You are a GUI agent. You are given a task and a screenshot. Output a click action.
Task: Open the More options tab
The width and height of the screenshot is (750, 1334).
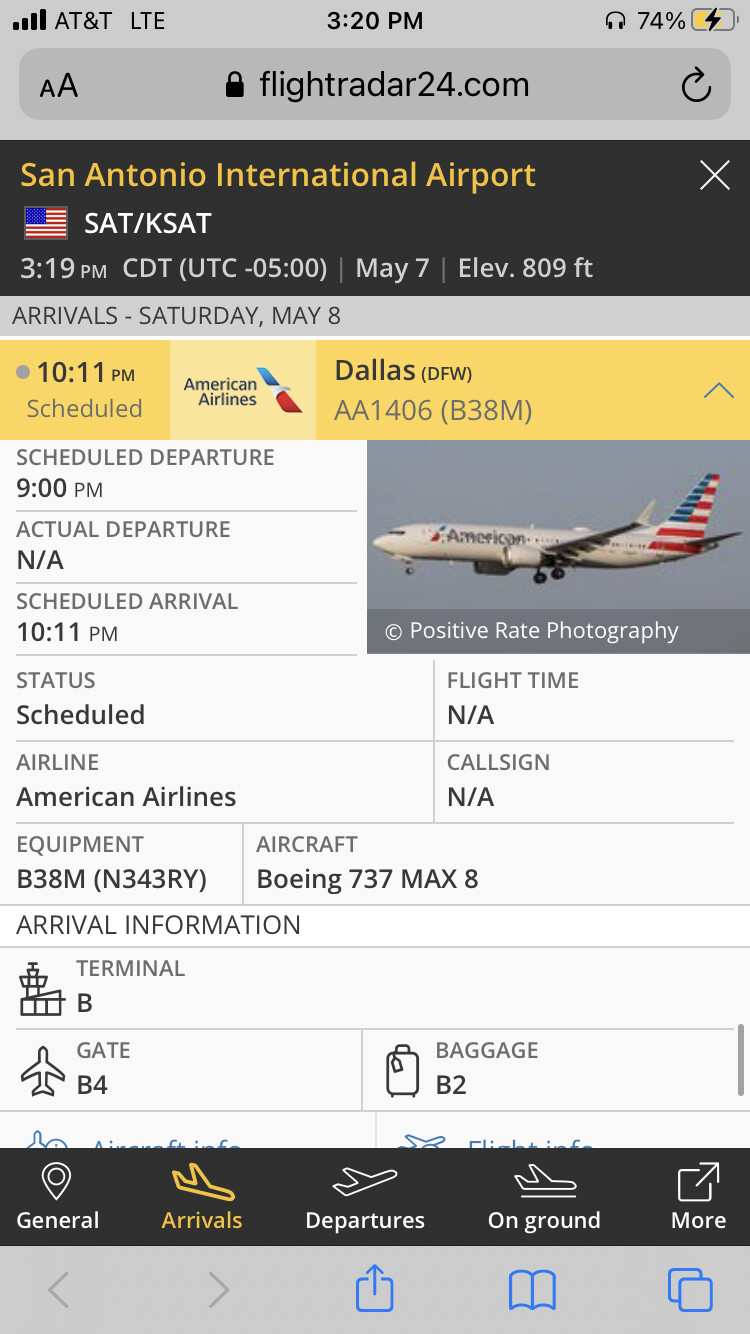click(698, 1197)
